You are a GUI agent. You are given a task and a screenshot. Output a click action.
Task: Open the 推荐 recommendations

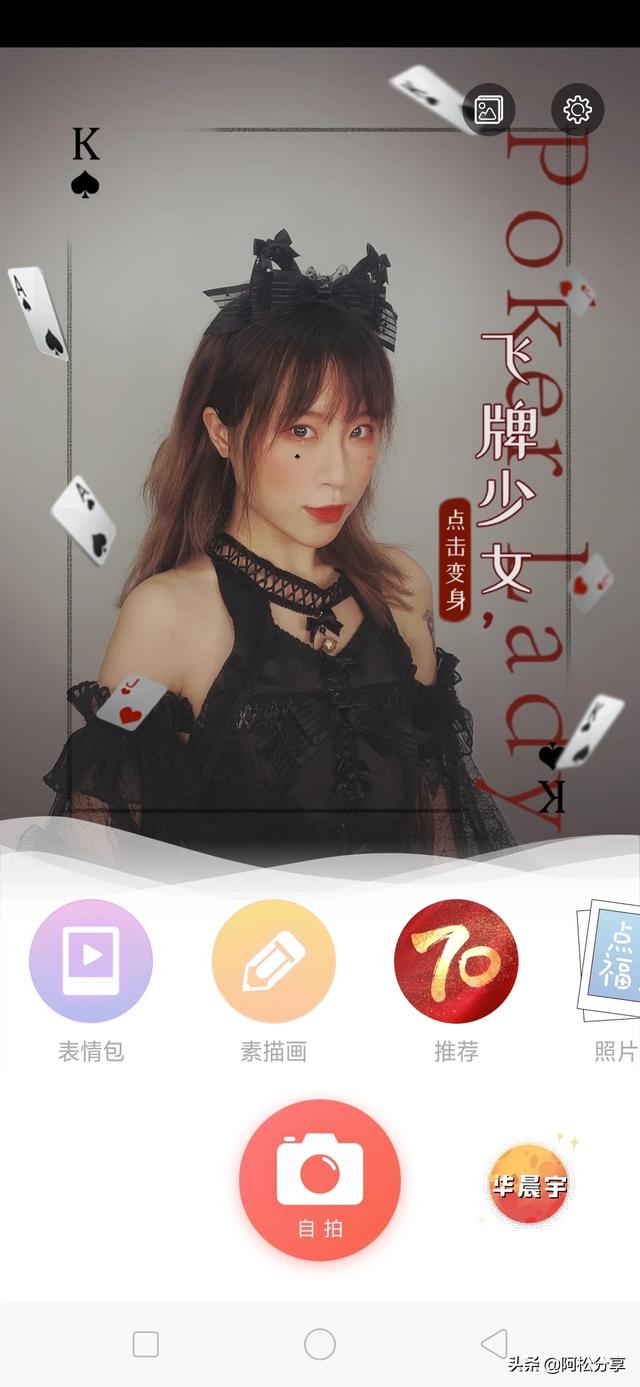click(456, 961)
